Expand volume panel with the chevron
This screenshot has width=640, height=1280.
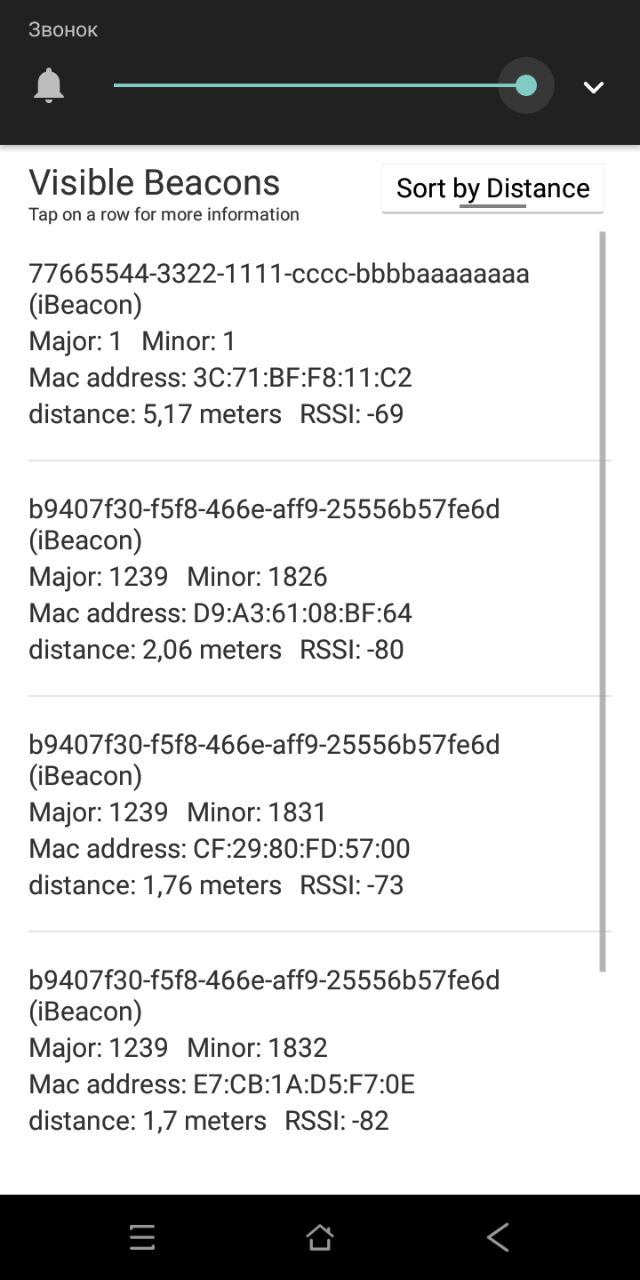coord(593,87)
